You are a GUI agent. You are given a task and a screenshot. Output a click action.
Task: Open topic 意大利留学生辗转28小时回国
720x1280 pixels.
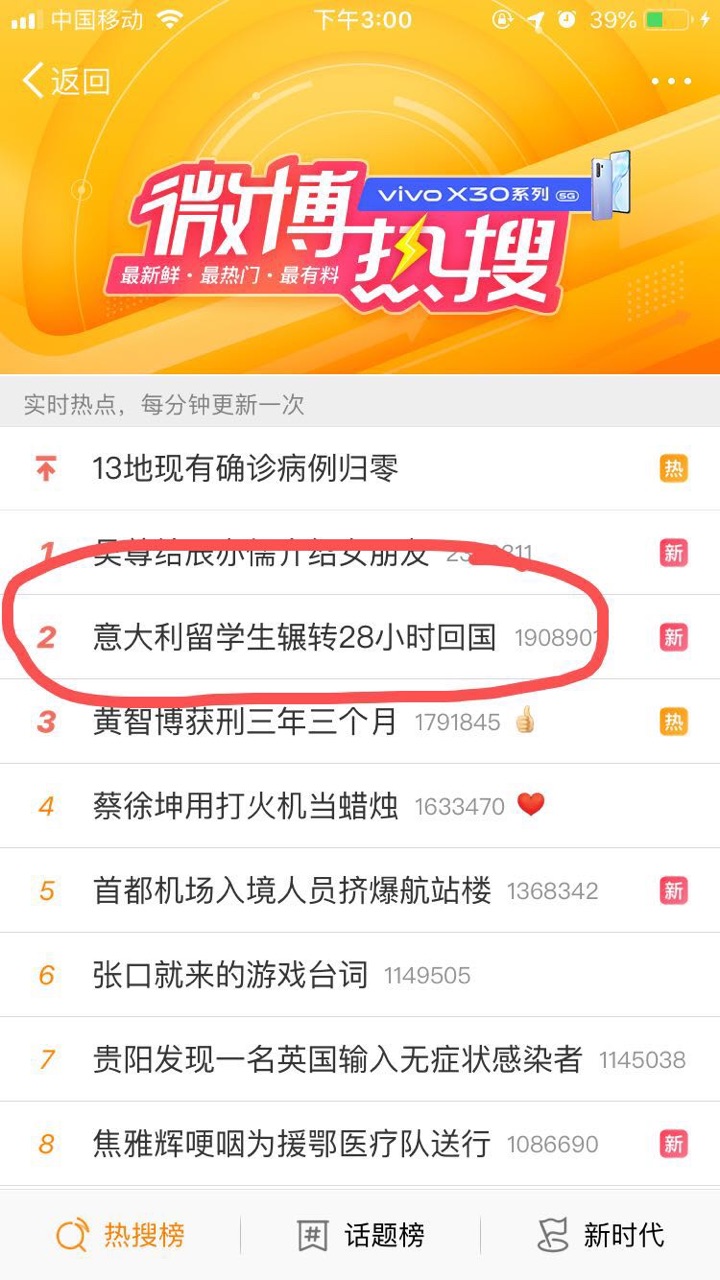294,637
